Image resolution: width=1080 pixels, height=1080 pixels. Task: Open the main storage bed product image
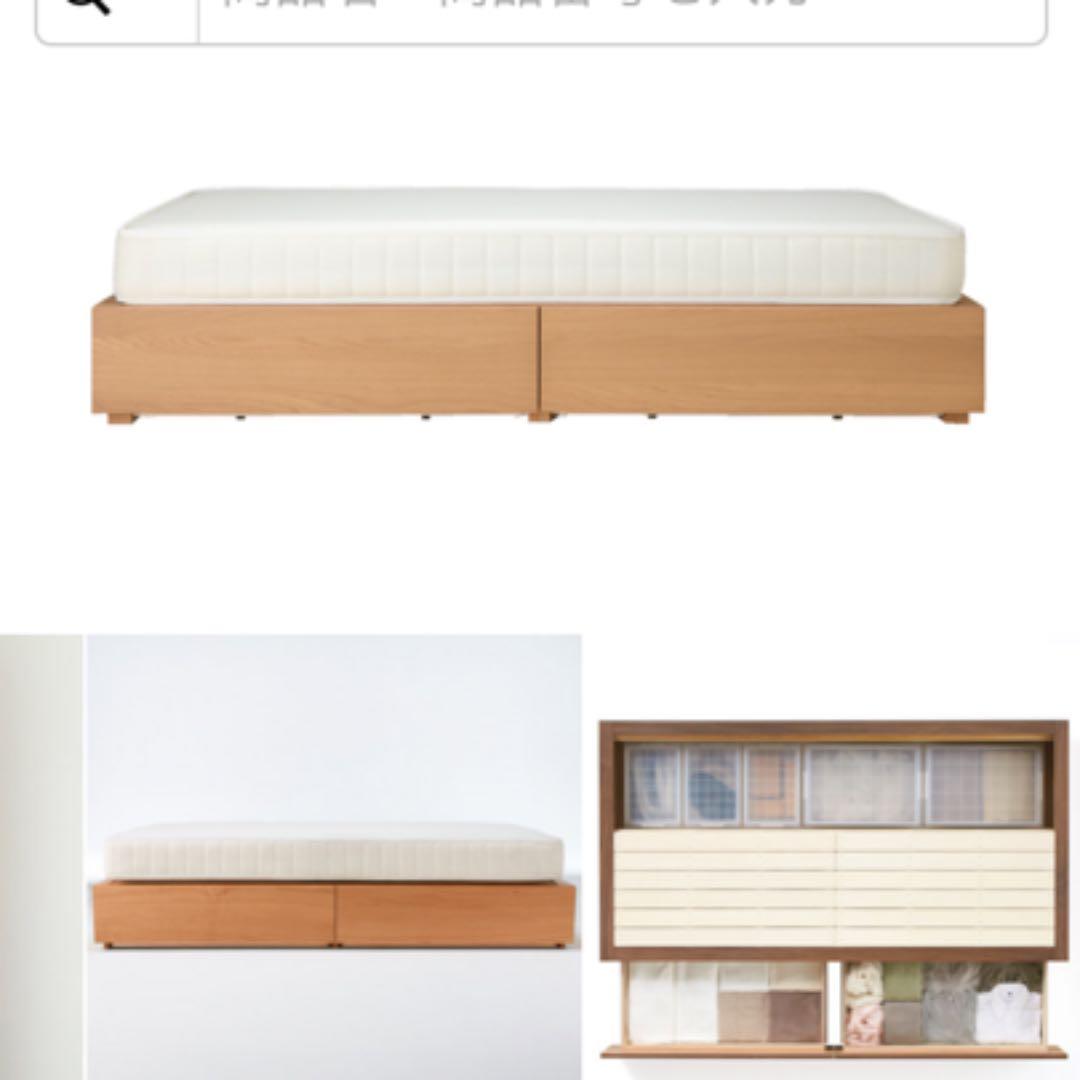coord(540,305)
